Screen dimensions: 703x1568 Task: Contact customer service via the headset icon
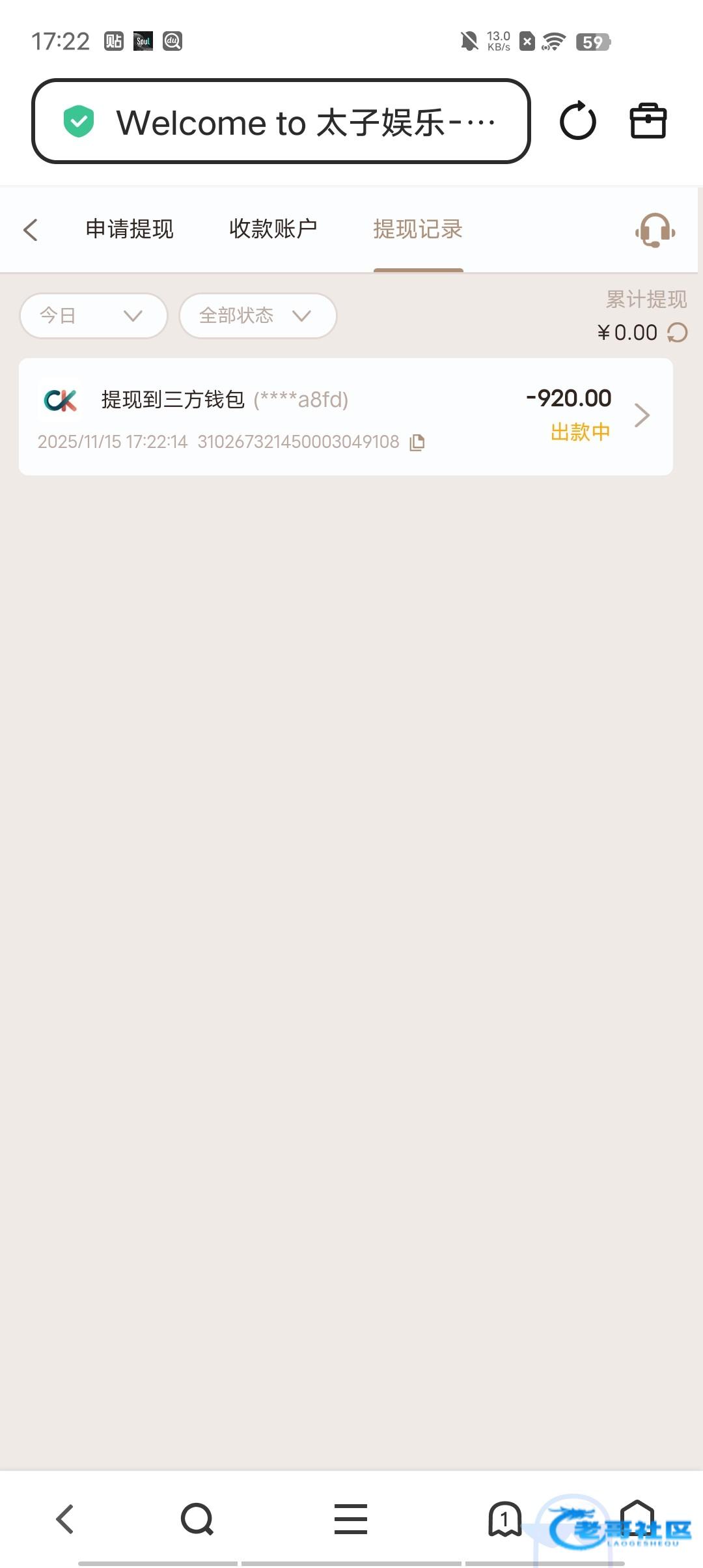click(655, 230)
